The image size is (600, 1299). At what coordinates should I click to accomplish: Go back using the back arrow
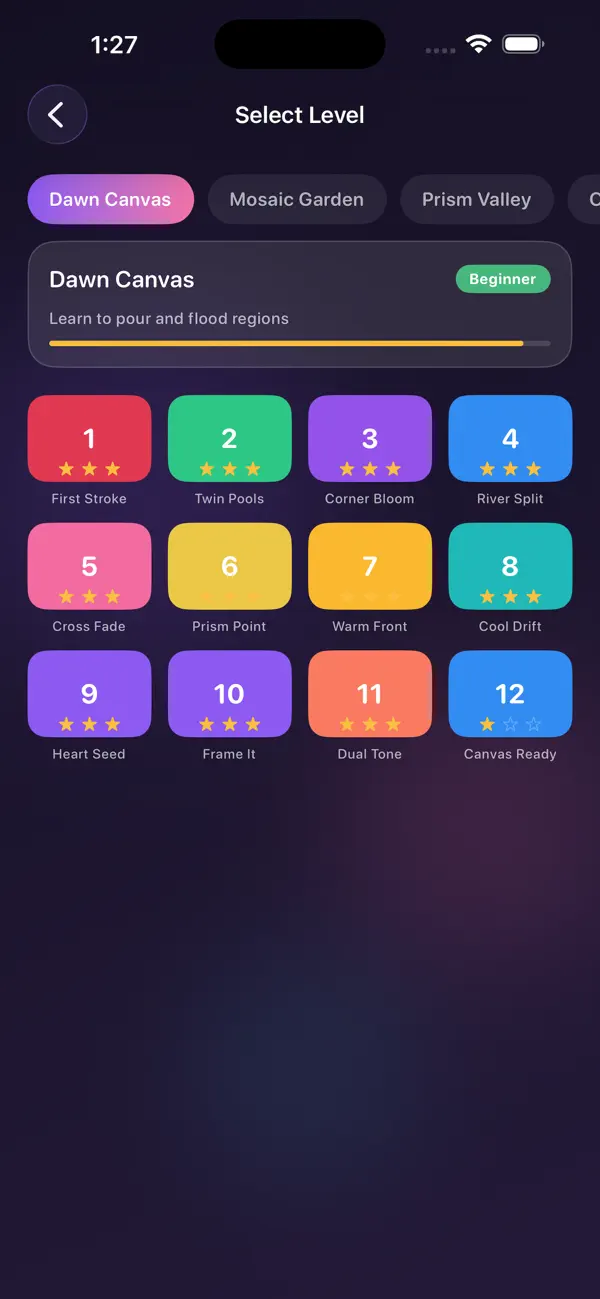tap(57, 115)
